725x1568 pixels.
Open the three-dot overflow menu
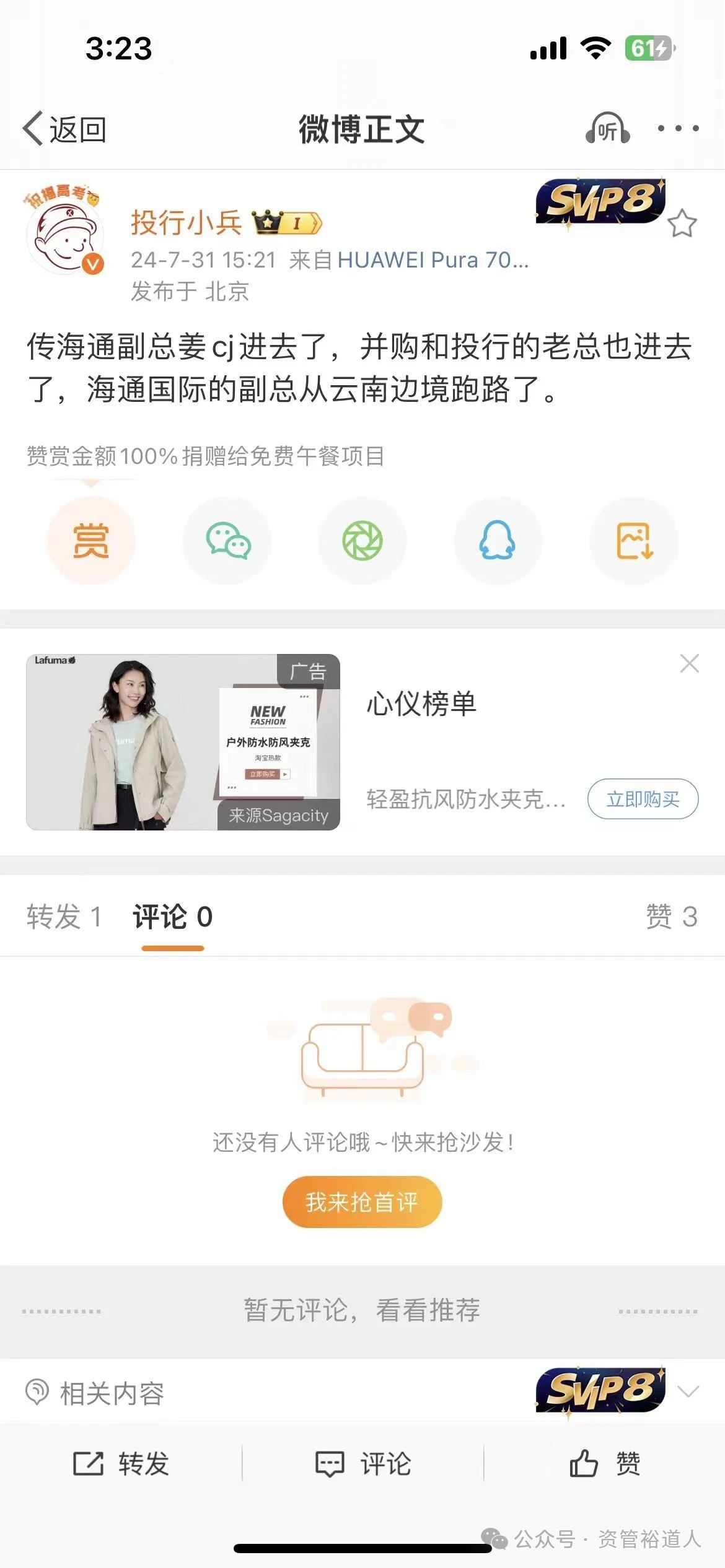(678, 129)
